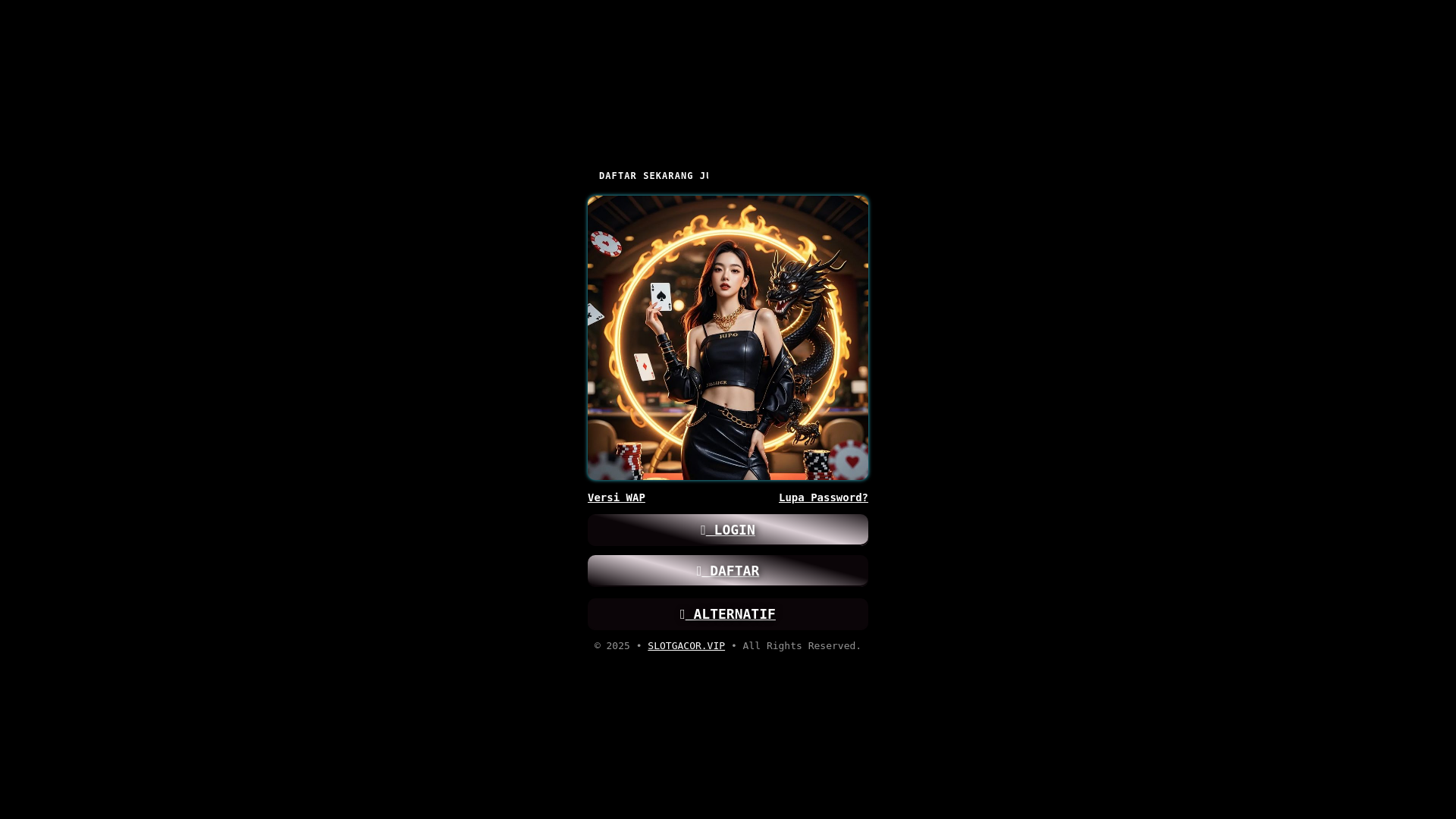Open the Versi WAP link
Screen dimensions: 1456x819
tap(616, 497)
